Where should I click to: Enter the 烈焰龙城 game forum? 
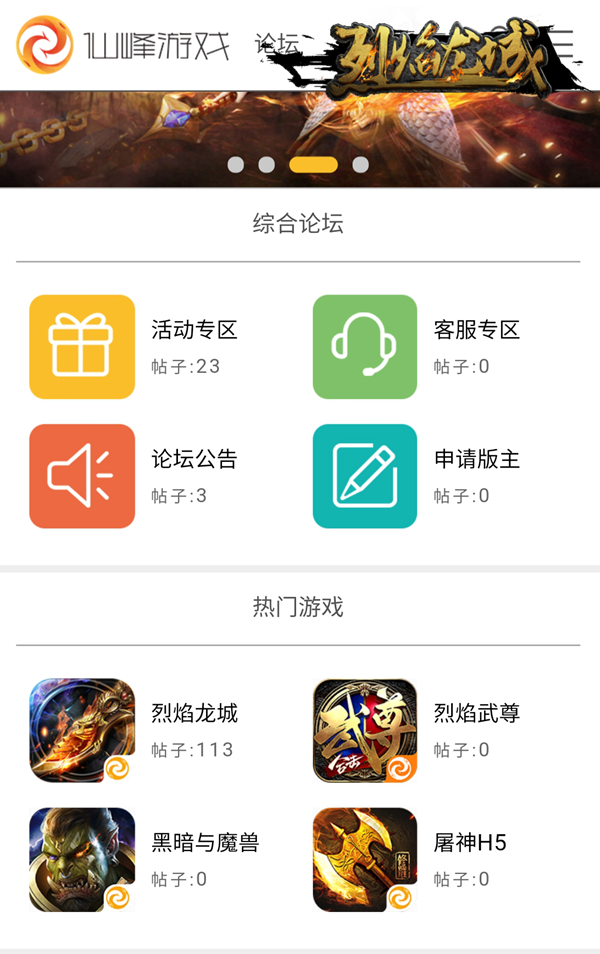(82, 730)
